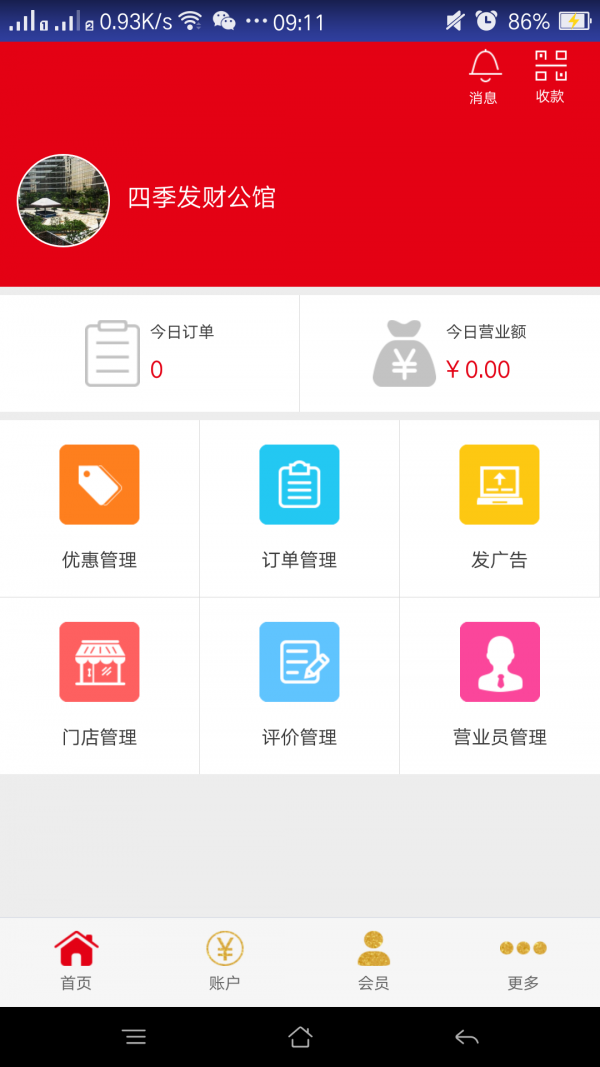Go to the system home screen
This screenshot has width=600, height=1067.
pos(300,1037)
